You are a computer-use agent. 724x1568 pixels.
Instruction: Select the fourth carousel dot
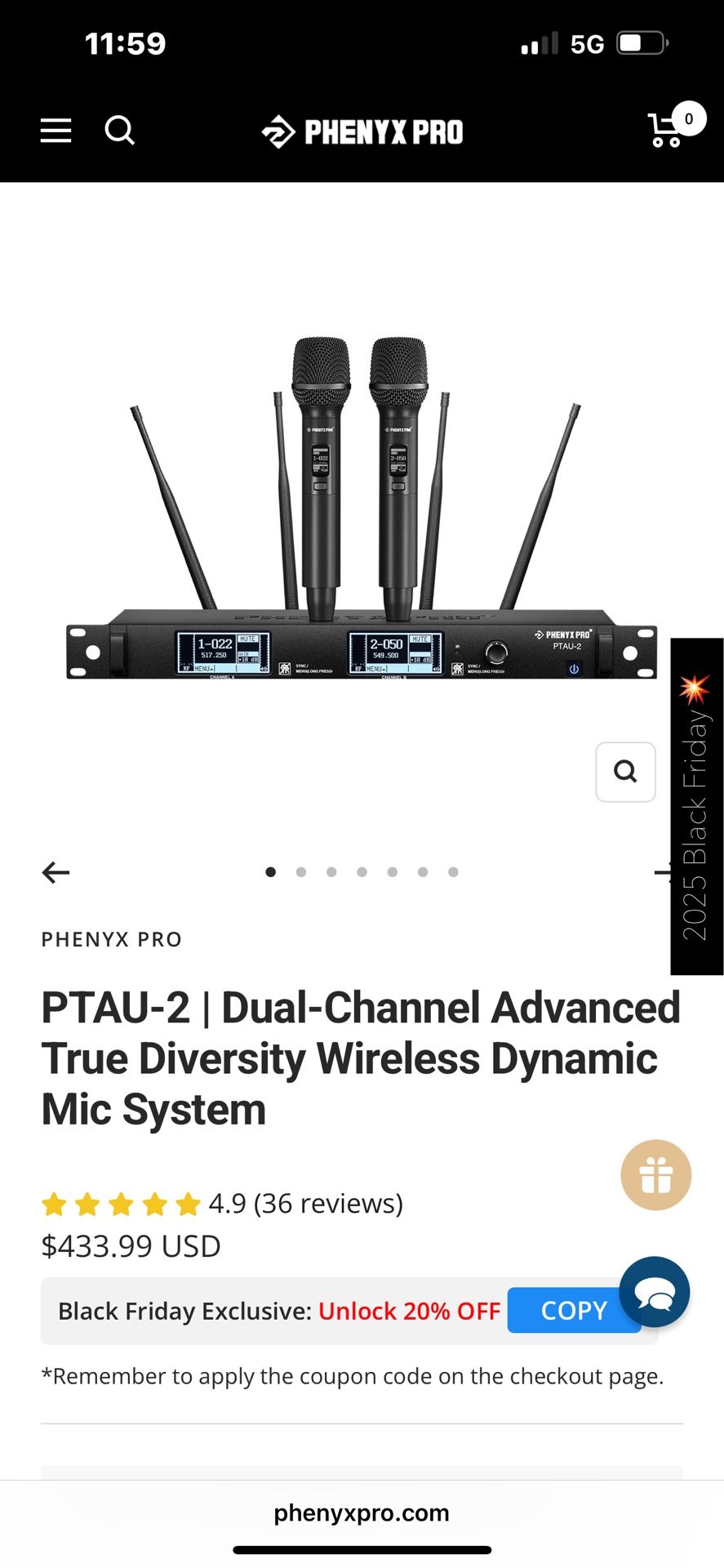362,871
